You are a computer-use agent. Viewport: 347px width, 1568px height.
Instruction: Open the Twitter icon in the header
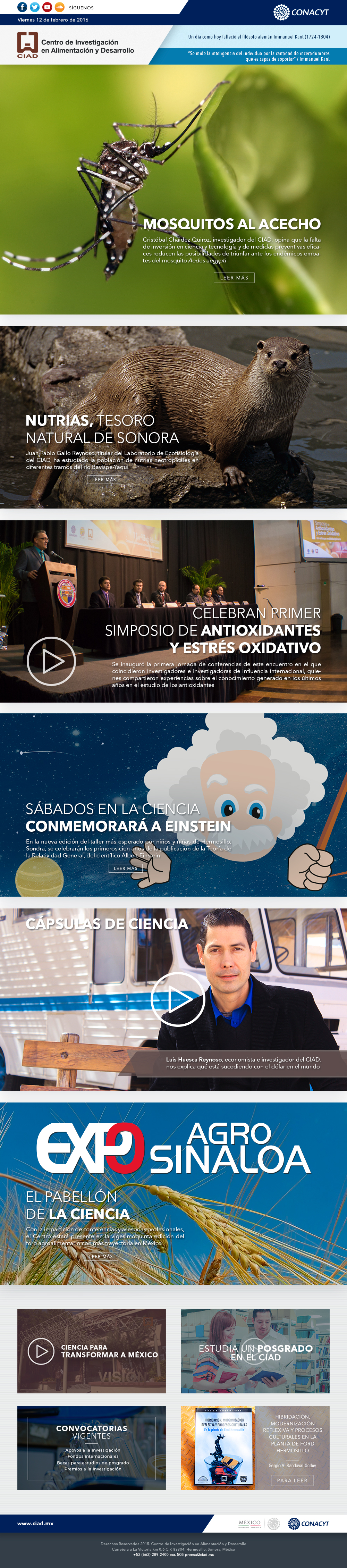[x=34, y=7]
